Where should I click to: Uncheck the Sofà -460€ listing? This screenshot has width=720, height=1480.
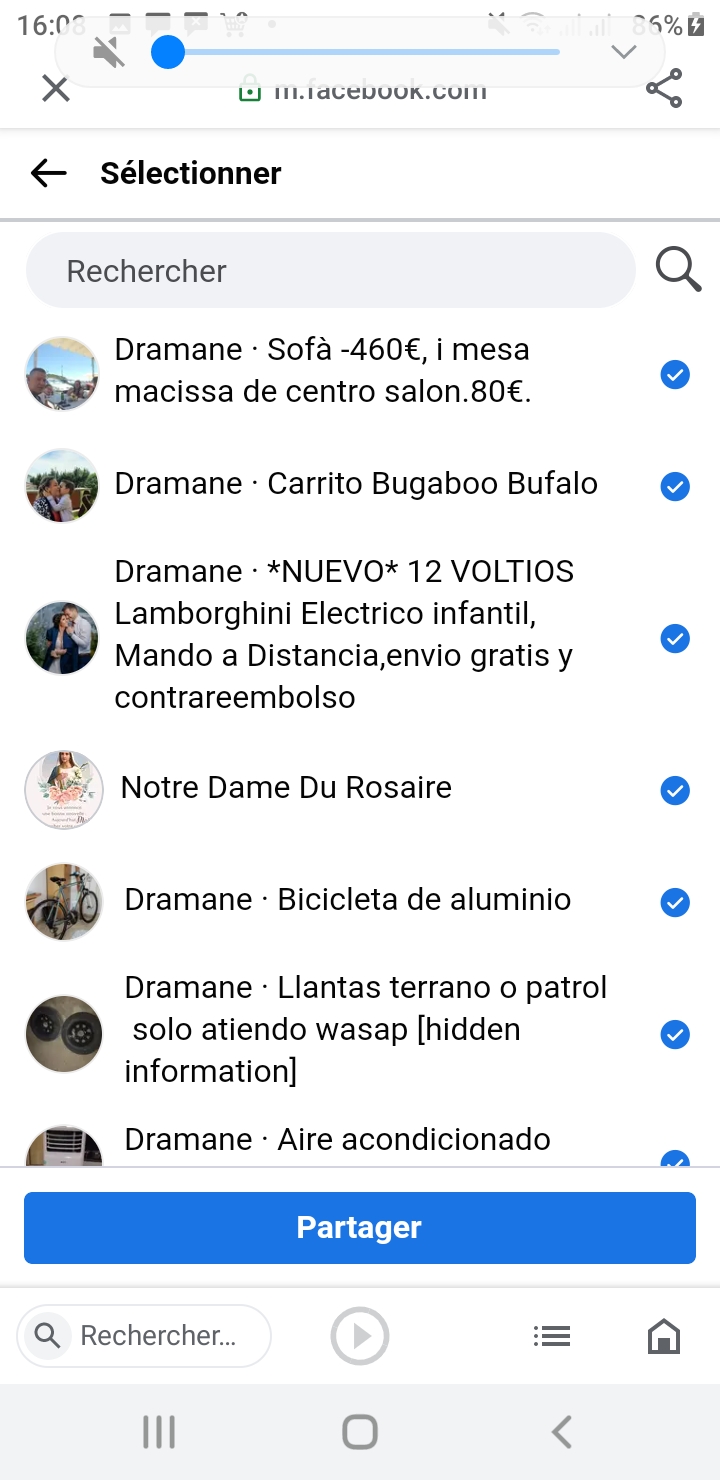click(x=675, y=375)
